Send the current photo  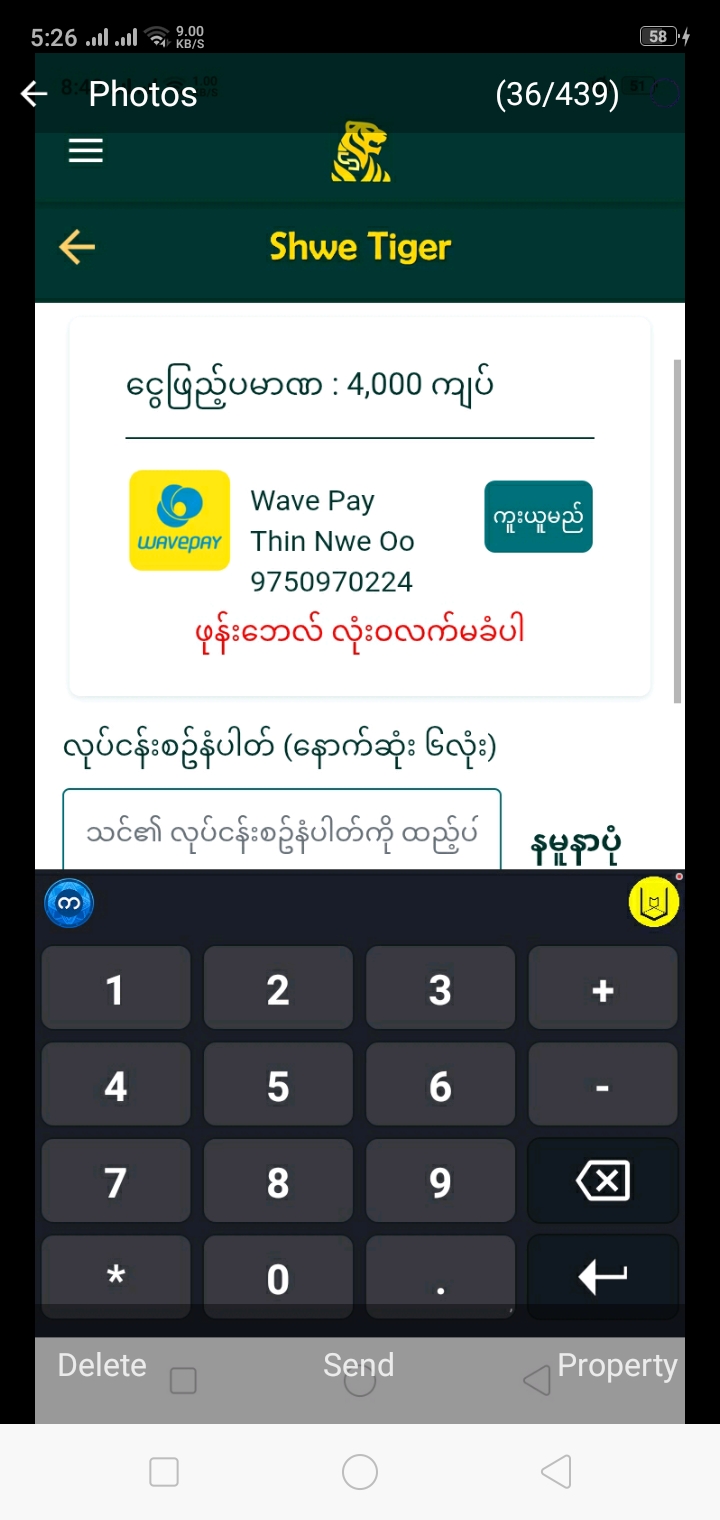[x=358, y=1365]
